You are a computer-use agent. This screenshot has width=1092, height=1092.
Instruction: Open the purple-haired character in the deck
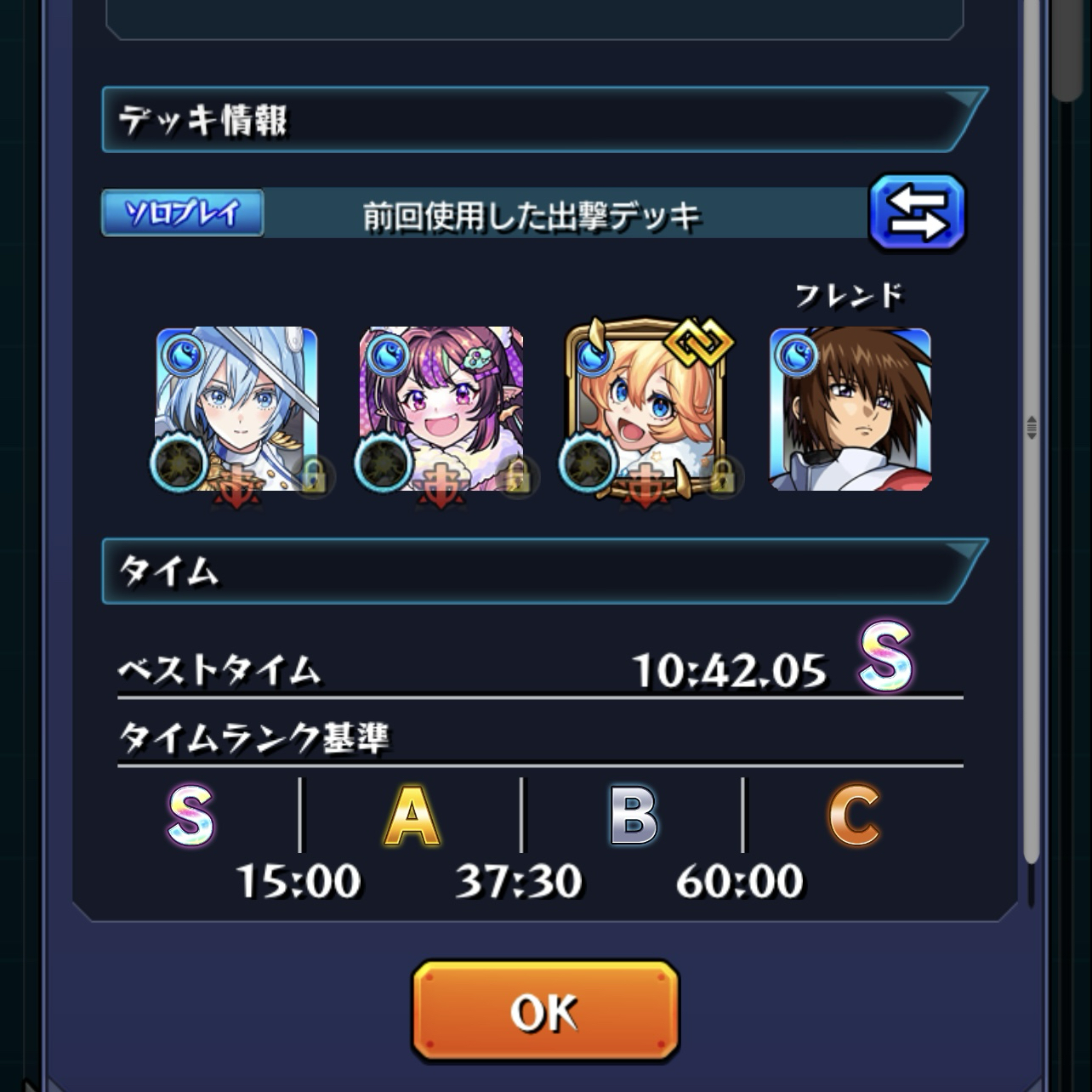tap(441, 409)
